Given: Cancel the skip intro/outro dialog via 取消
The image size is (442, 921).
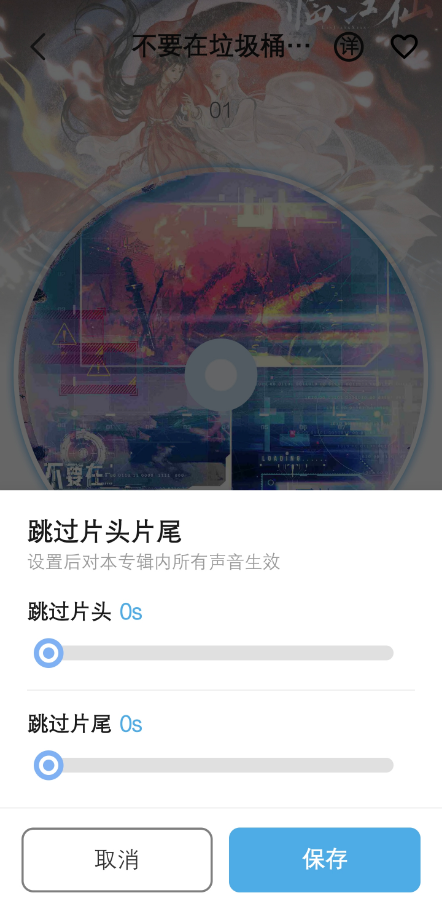Looking at the screenshot, I should 117,859.
